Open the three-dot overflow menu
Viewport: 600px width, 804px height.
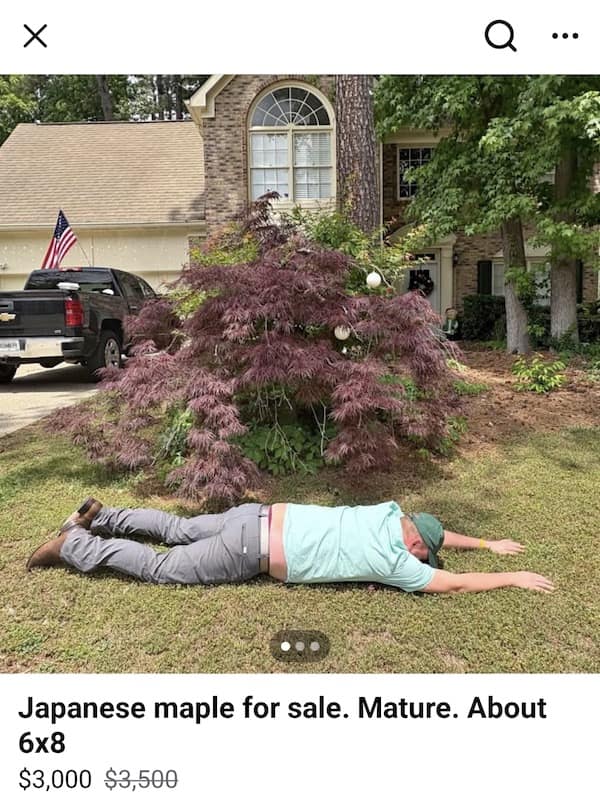[564, 36]
